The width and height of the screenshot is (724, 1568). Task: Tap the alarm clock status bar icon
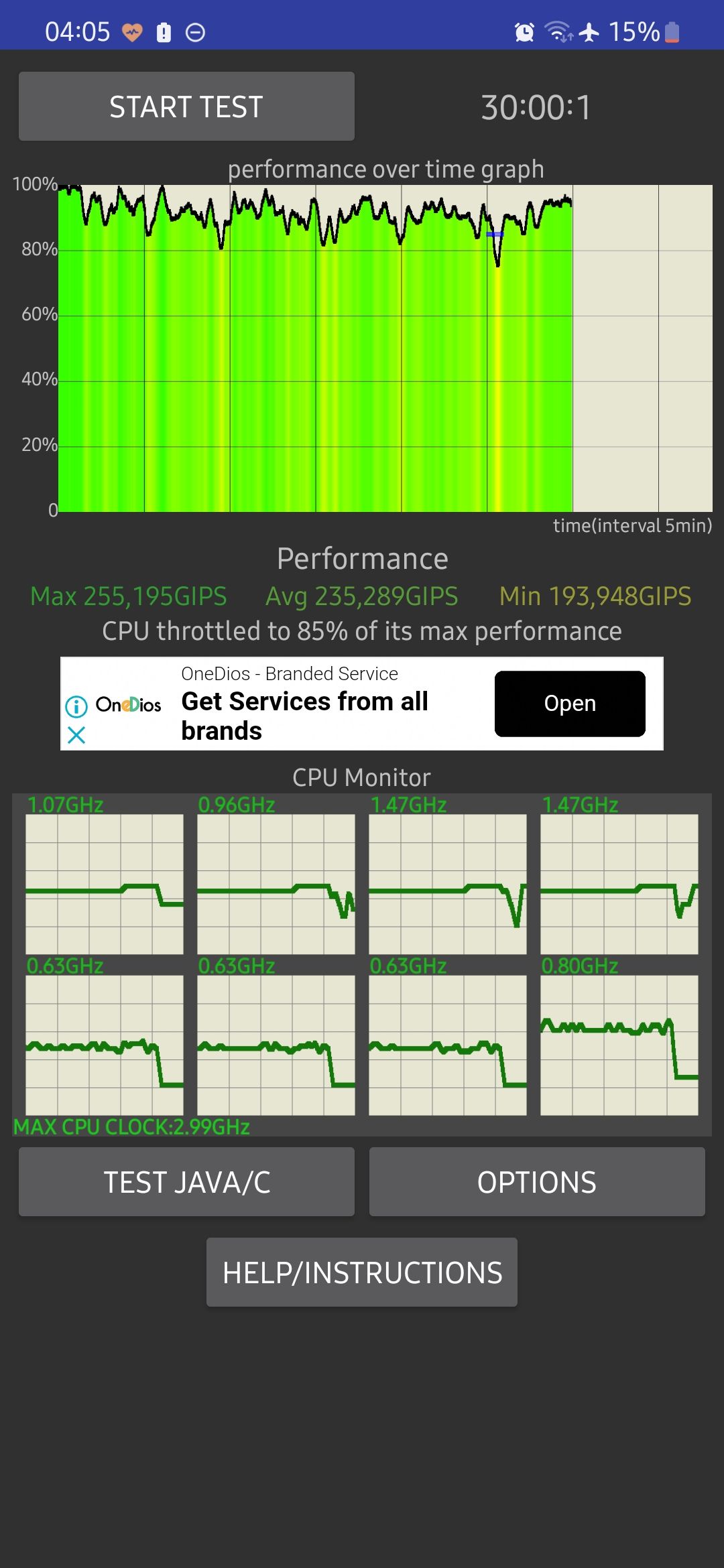tap(524, 31)
